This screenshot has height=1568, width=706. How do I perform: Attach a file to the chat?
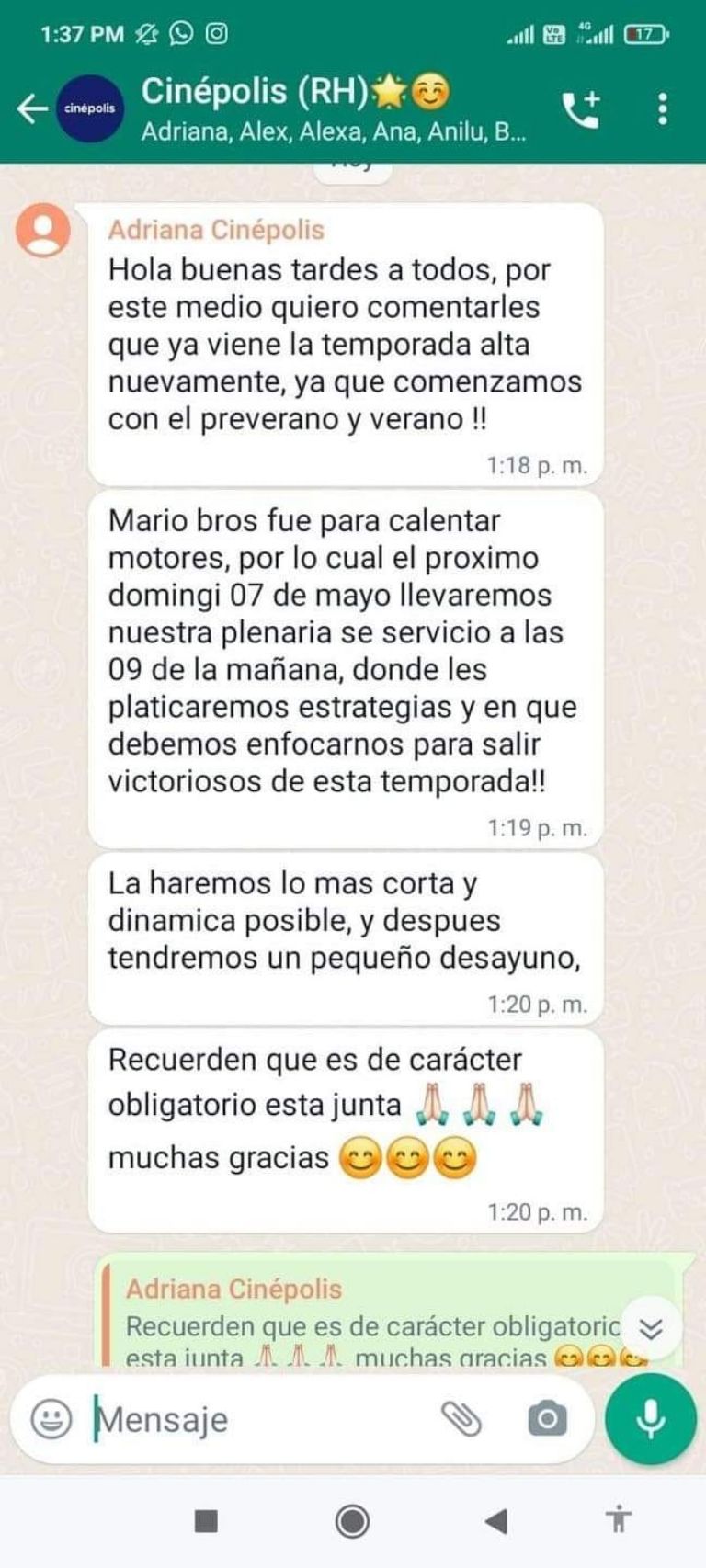click(461, 1419)
